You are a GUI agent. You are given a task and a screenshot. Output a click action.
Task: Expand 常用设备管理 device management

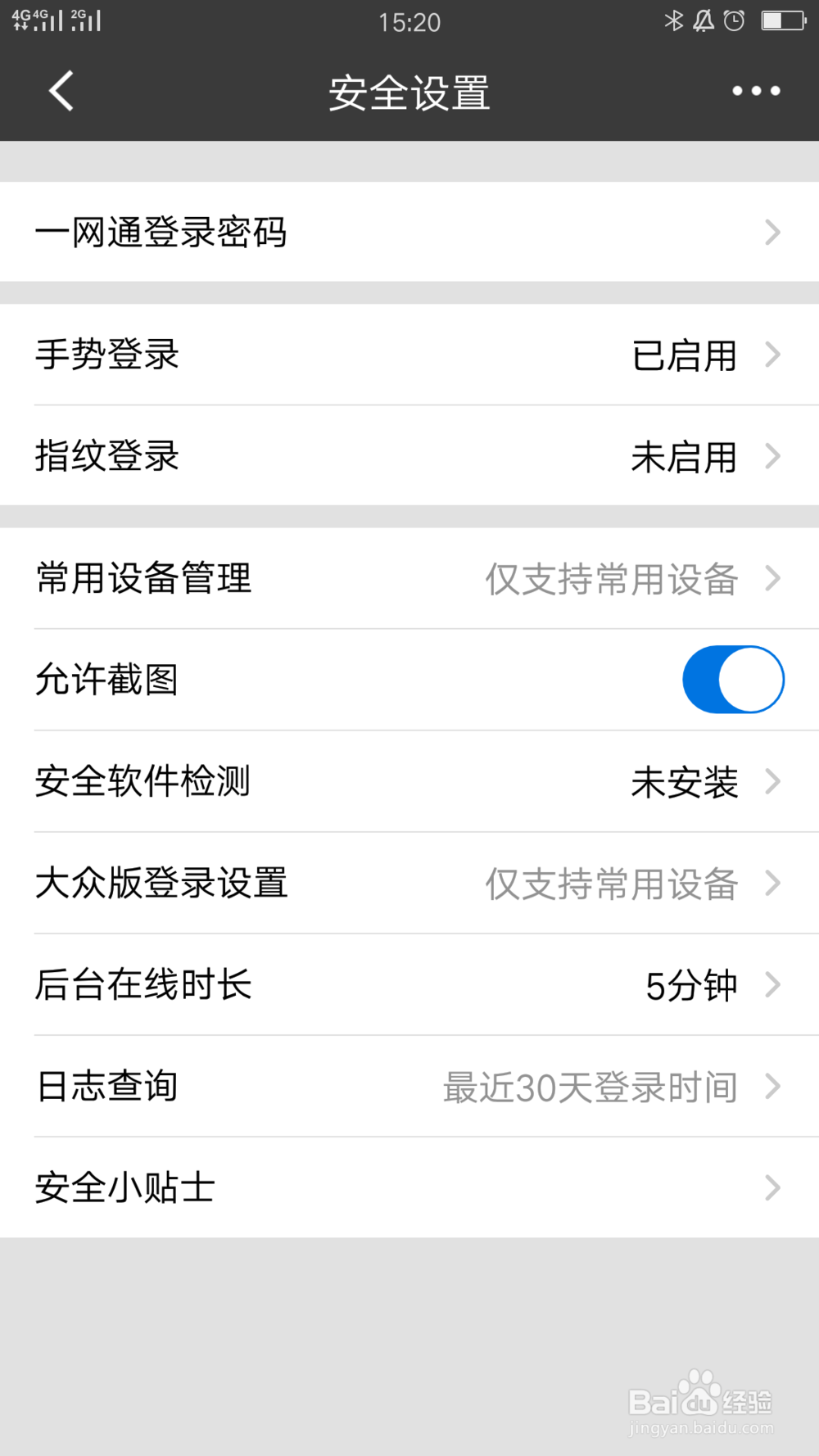click(409, 578)
